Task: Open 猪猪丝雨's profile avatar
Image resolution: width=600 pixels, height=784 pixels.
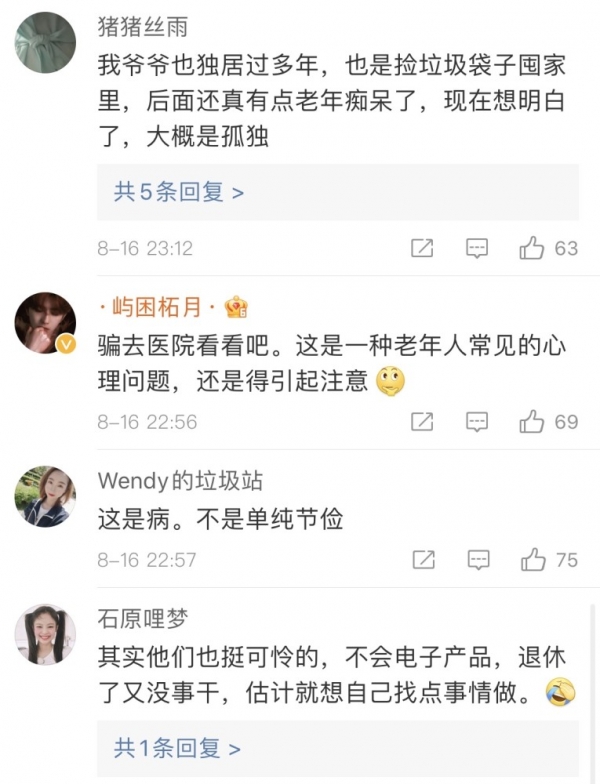Action: click(x=47, y=44)
